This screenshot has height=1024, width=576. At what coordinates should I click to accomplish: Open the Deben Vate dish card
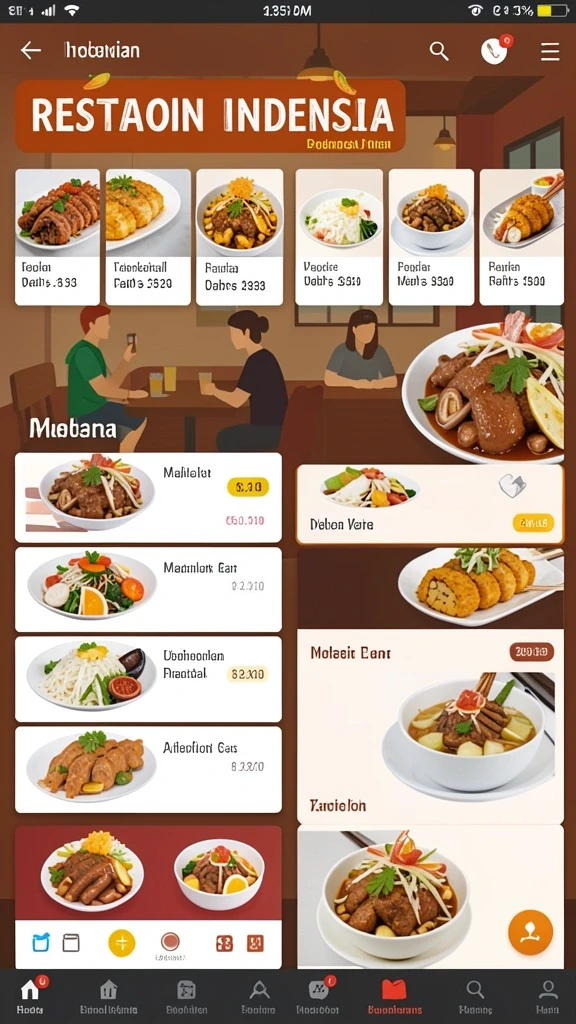430,504
